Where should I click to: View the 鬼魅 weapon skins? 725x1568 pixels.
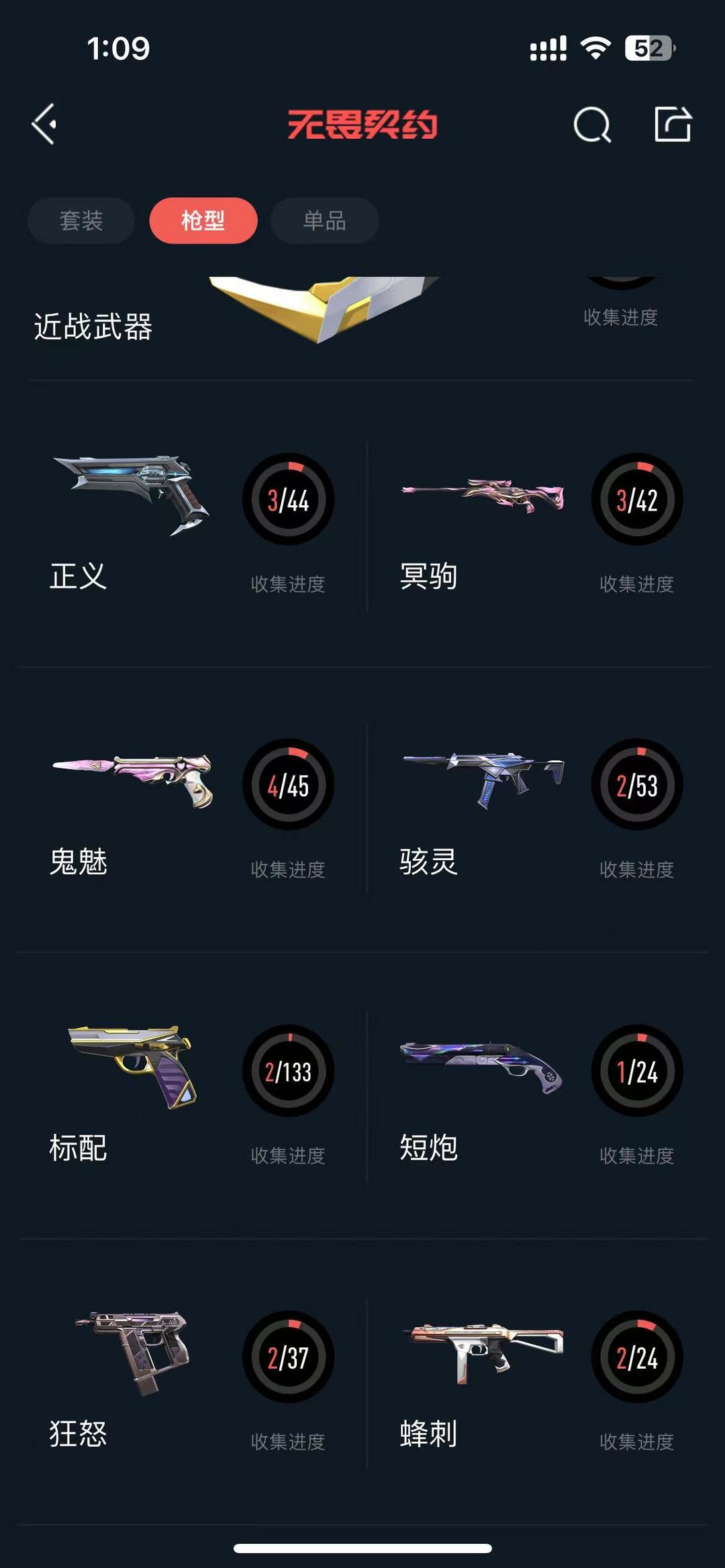(191, 808)
